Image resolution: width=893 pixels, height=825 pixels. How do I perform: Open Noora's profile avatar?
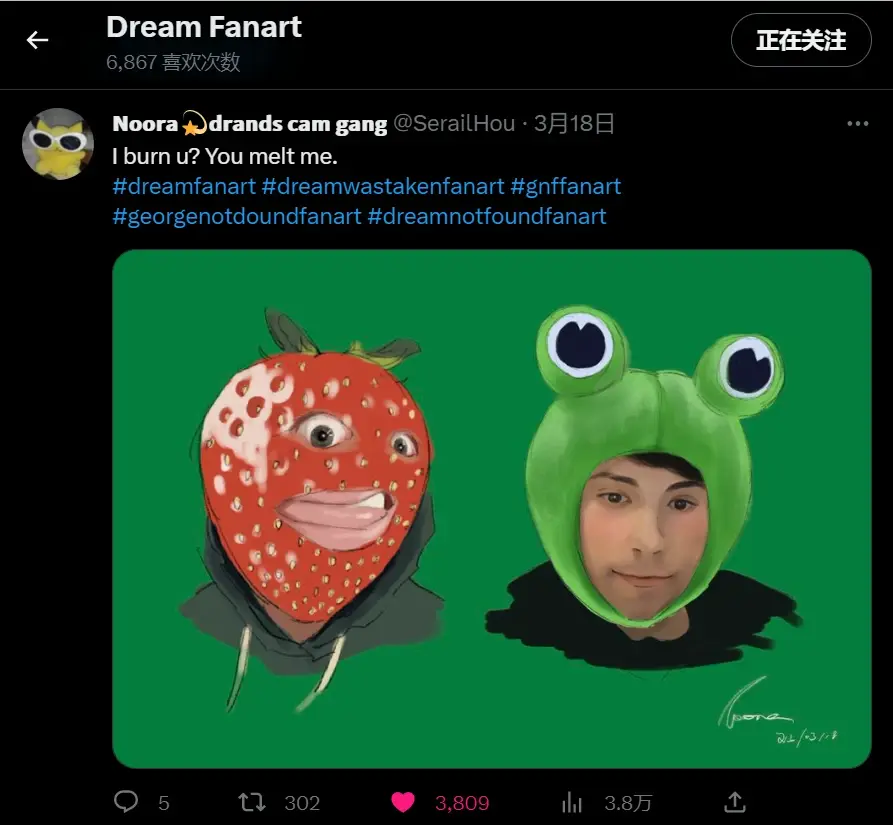click(58, 143)
